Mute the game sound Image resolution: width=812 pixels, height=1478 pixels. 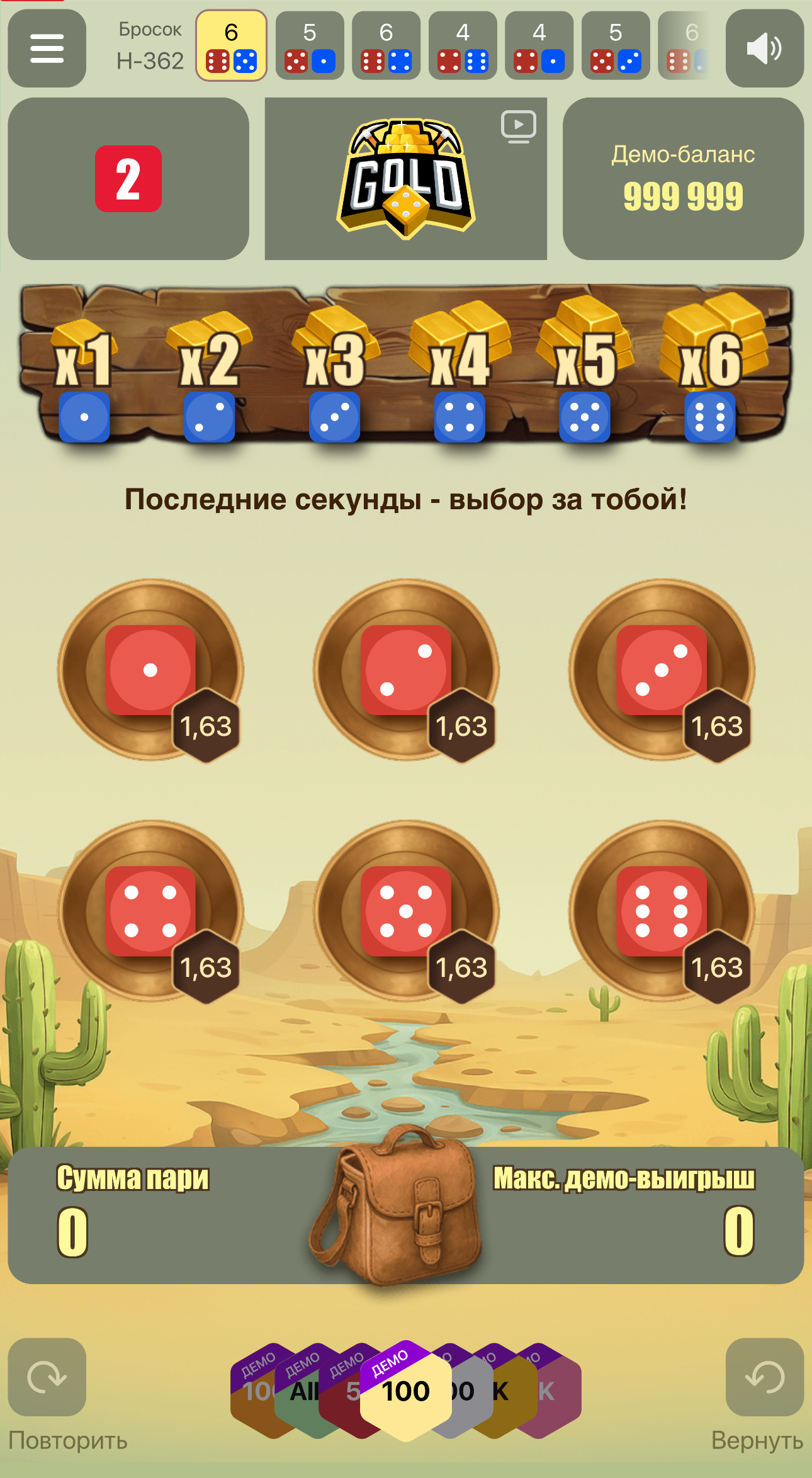click(x=764, y=48)
